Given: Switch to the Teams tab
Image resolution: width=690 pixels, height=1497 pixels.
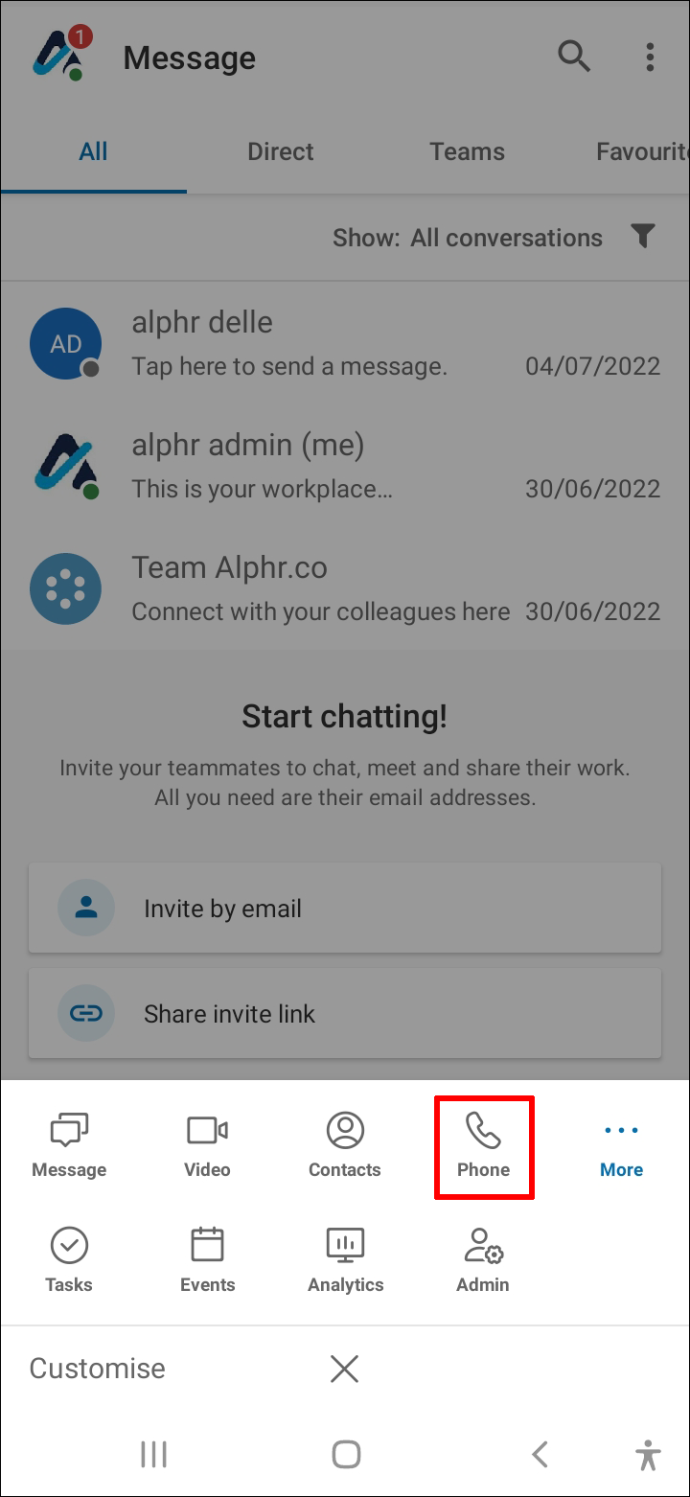Looking at the screenshot, I should coord(467,152).
